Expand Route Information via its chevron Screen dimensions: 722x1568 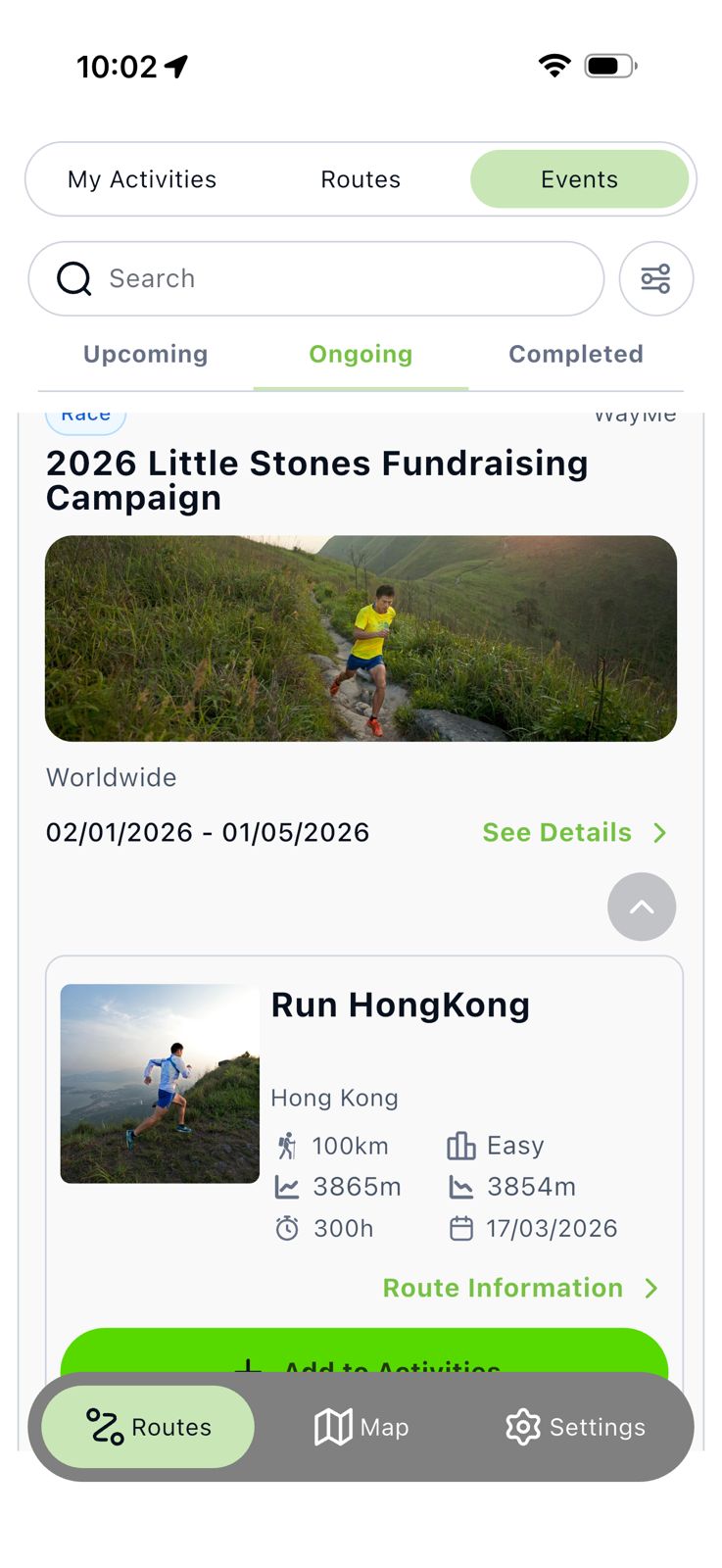[651, 1288]
